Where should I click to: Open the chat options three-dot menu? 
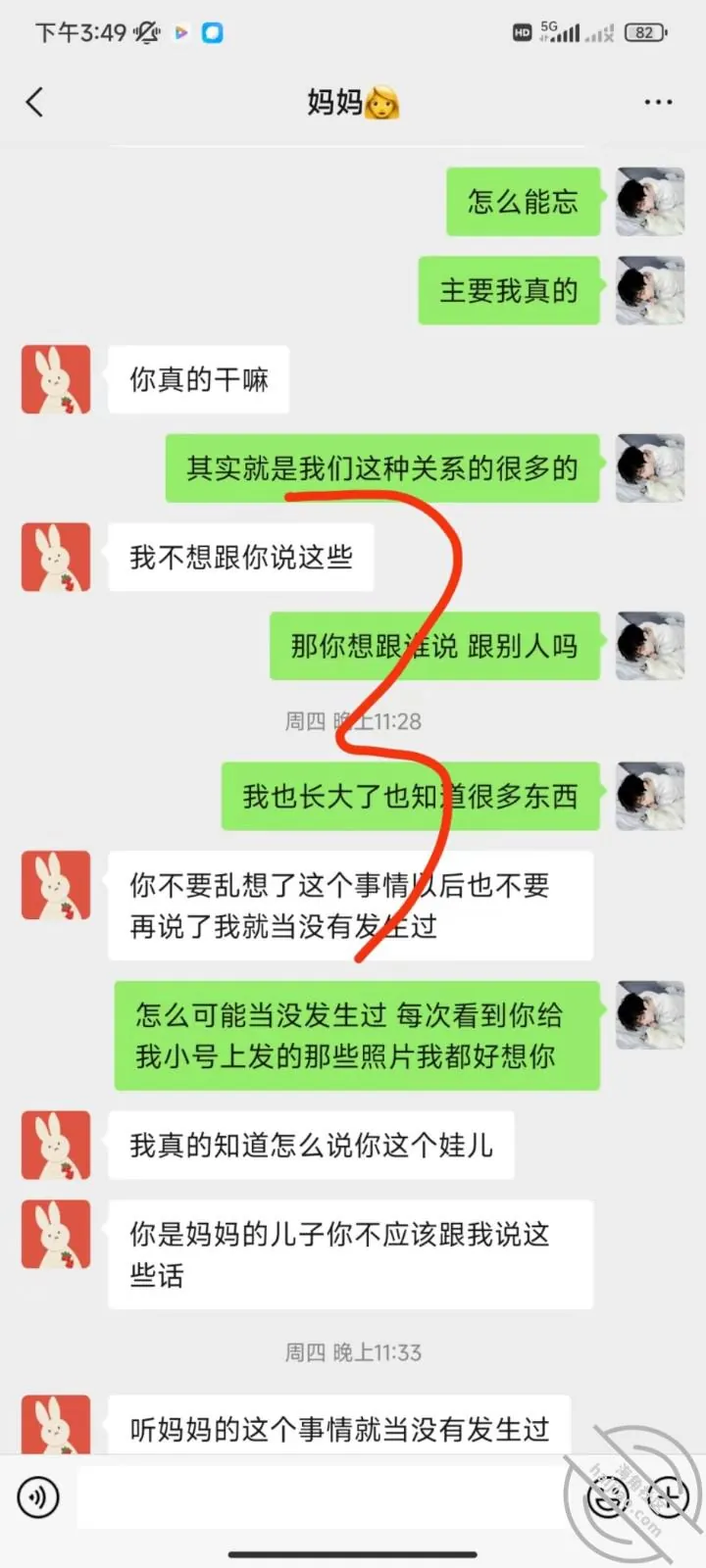click(x=658, y=102)
